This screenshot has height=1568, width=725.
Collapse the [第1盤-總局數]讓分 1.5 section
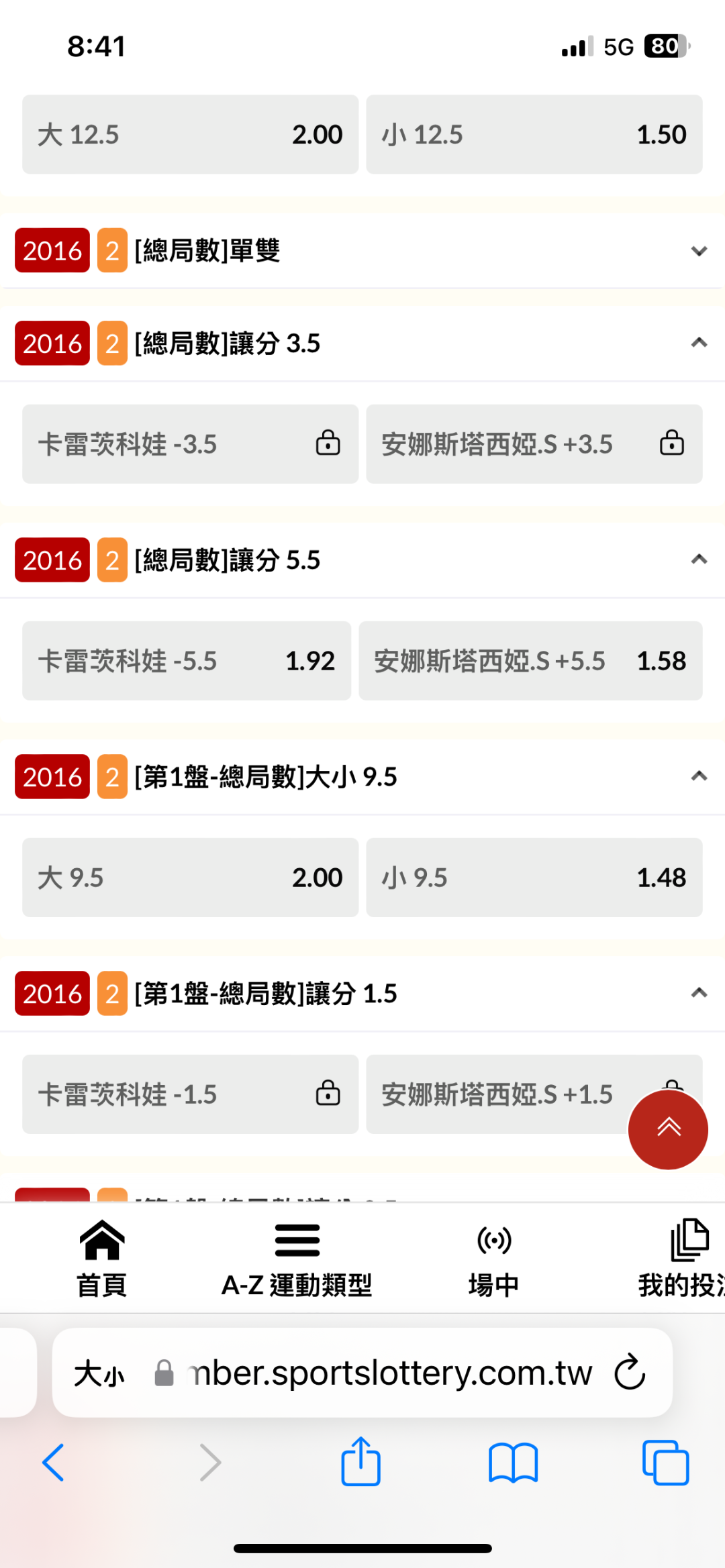pos(699,993)
